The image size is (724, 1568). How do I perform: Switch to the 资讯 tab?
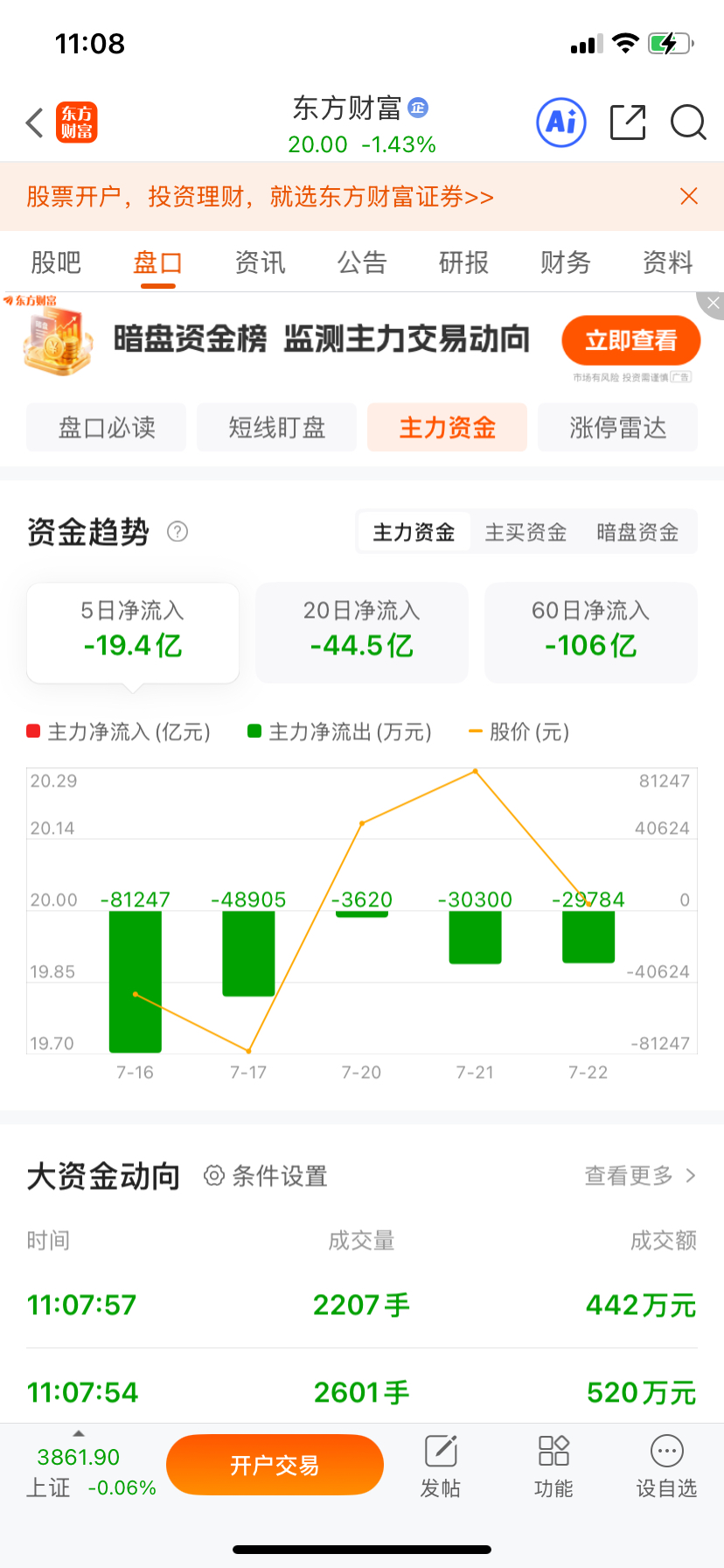pos(260,262)
